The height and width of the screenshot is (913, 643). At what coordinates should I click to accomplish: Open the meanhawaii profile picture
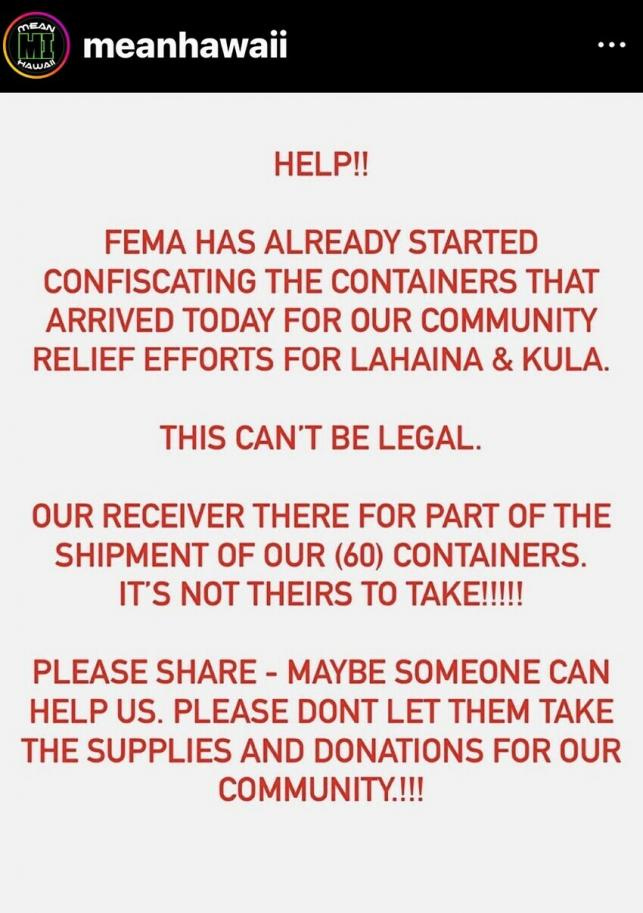click(36, 45)
